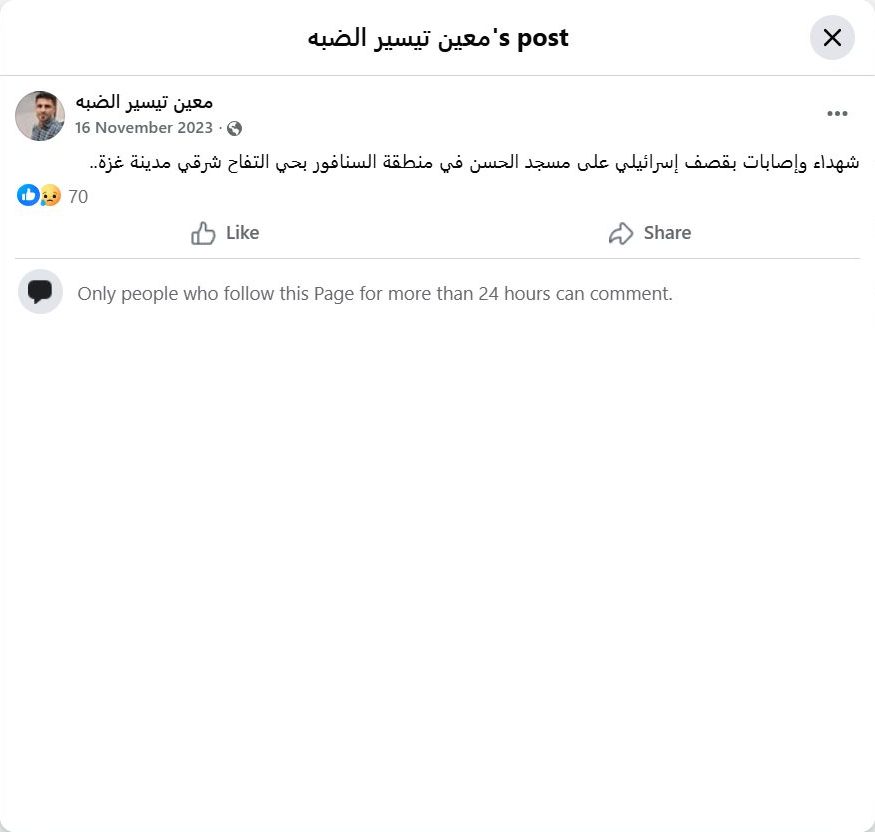Open the 16 November 2023 timestamp link
The height and width of the screenshot is (832, 875).
click(x=144, y=128)
